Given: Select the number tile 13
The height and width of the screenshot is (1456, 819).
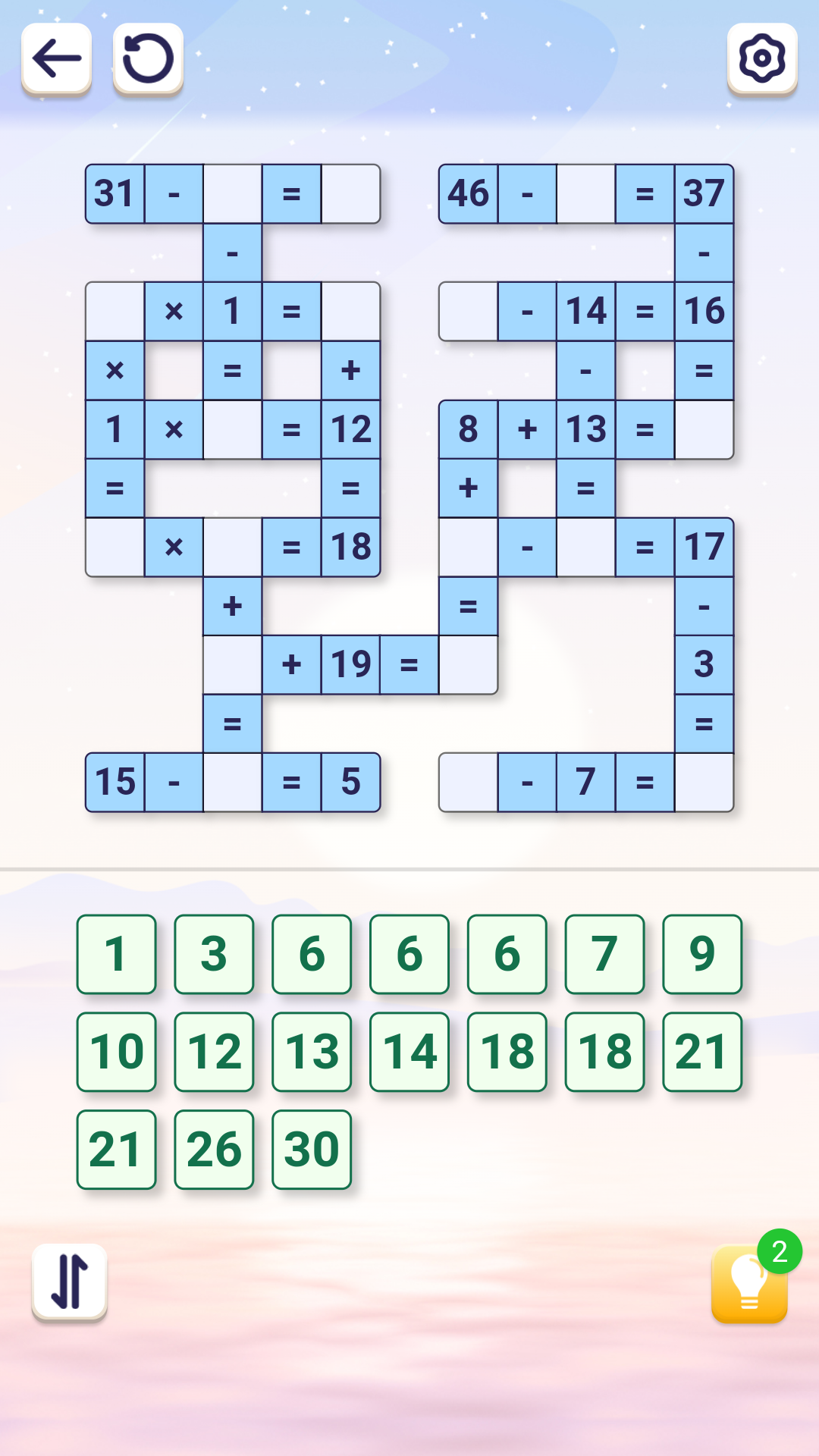Looking at the screenshot, I should coord(312,1052).
